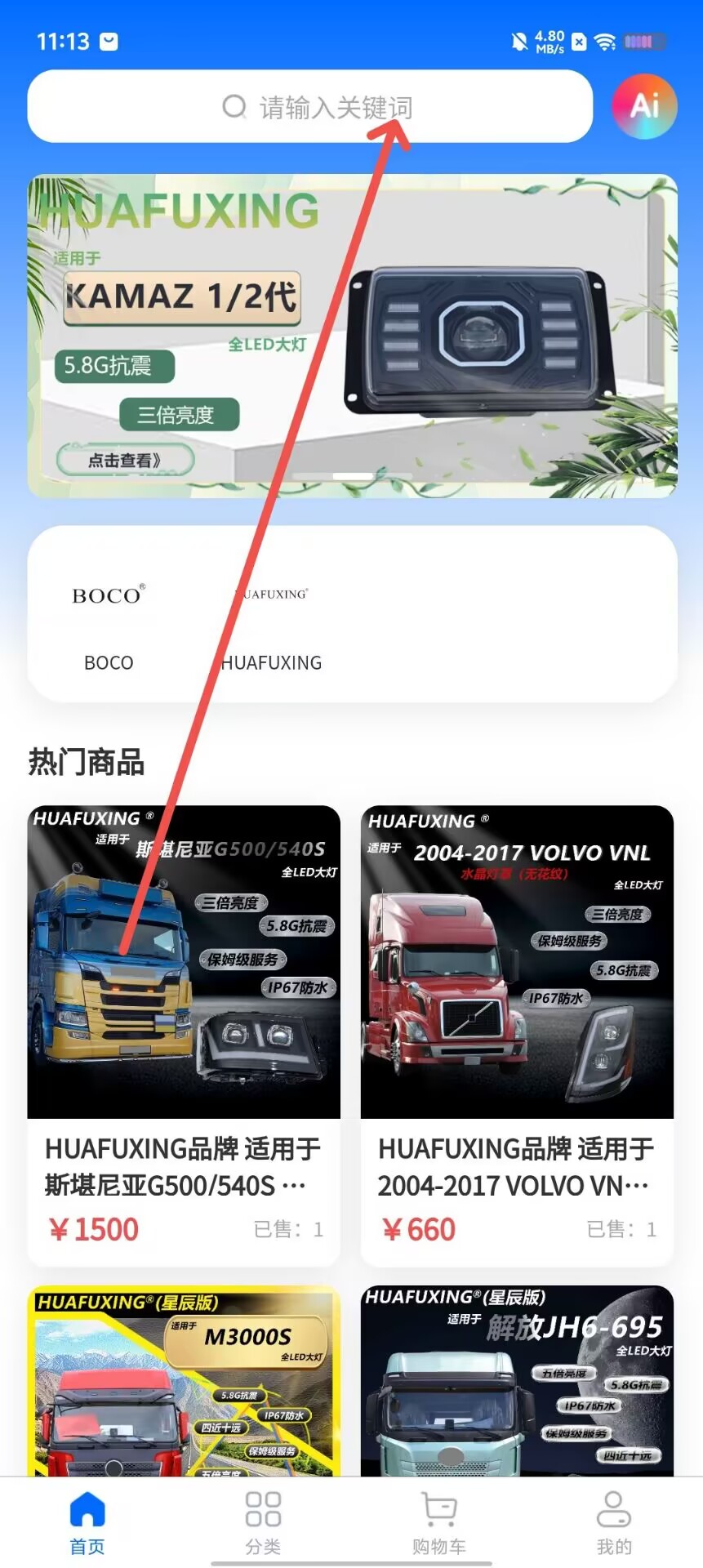Open the 斯堪尼亚G500/540S product card

pyautogui.click(x=184, y=1033)
